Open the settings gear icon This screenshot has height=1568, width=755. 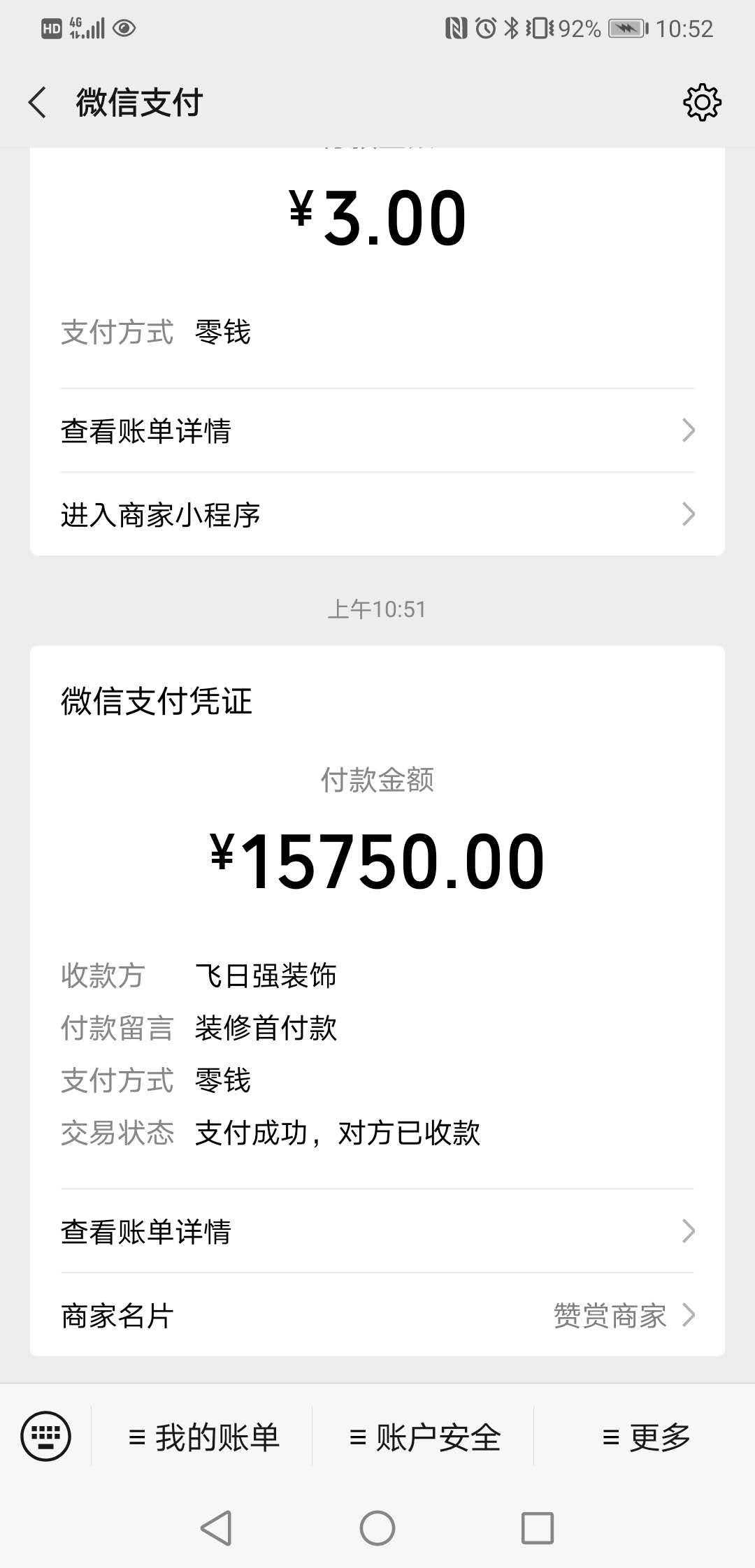click(x=701, y=103)
